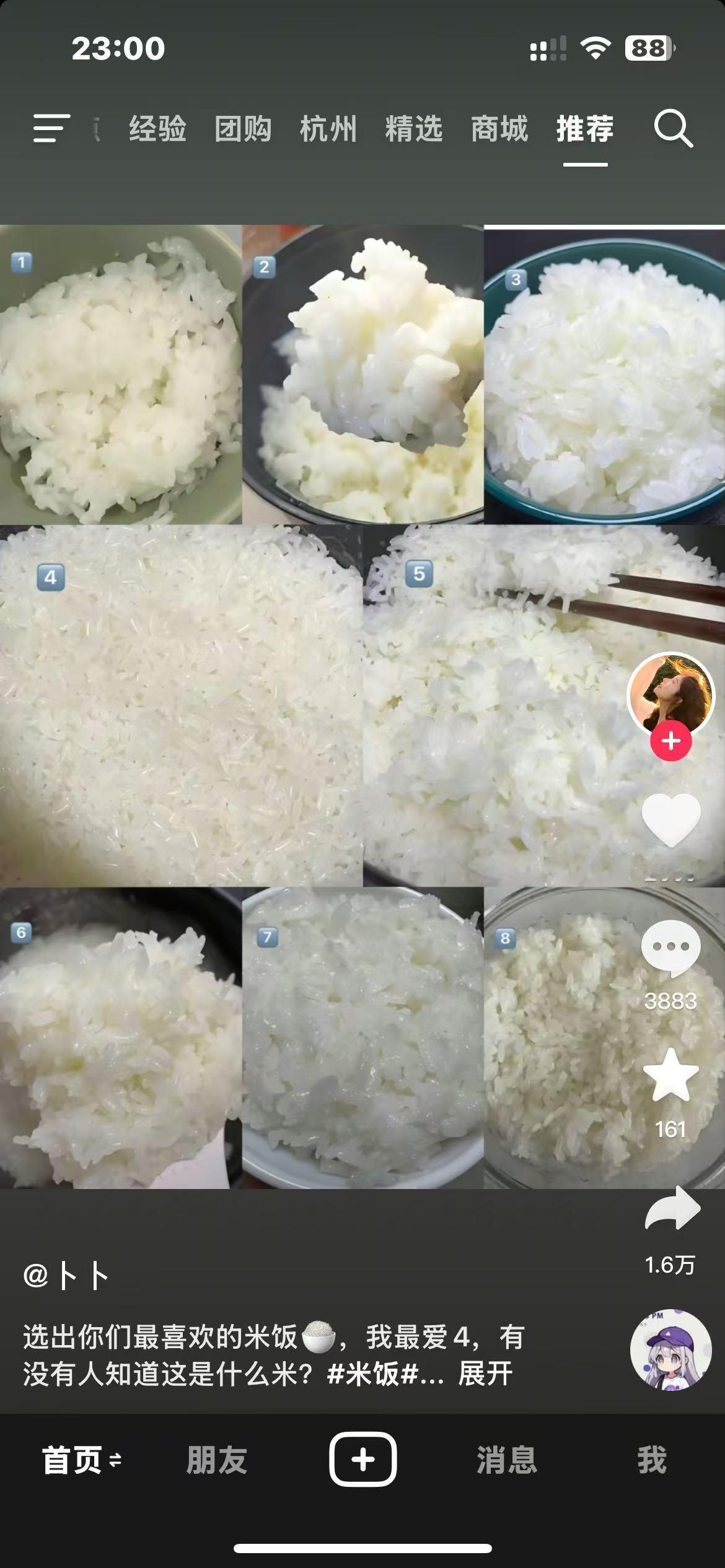Open the search magnifier icon
Viewport: 725px width, 1568px height.
point(673,129)
